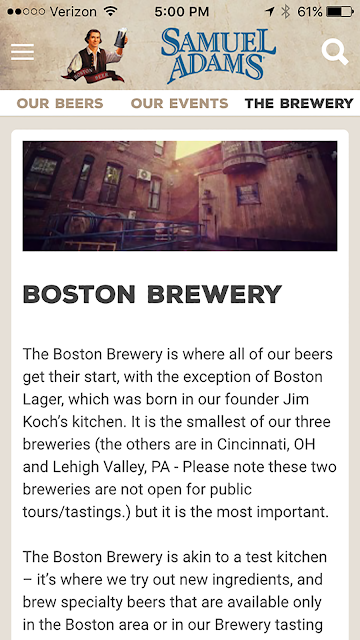The height and width of the screenshot is (640, 360).
Task: Open the hamburger menu
Action: pyautogui.click(x=22, y=52)
